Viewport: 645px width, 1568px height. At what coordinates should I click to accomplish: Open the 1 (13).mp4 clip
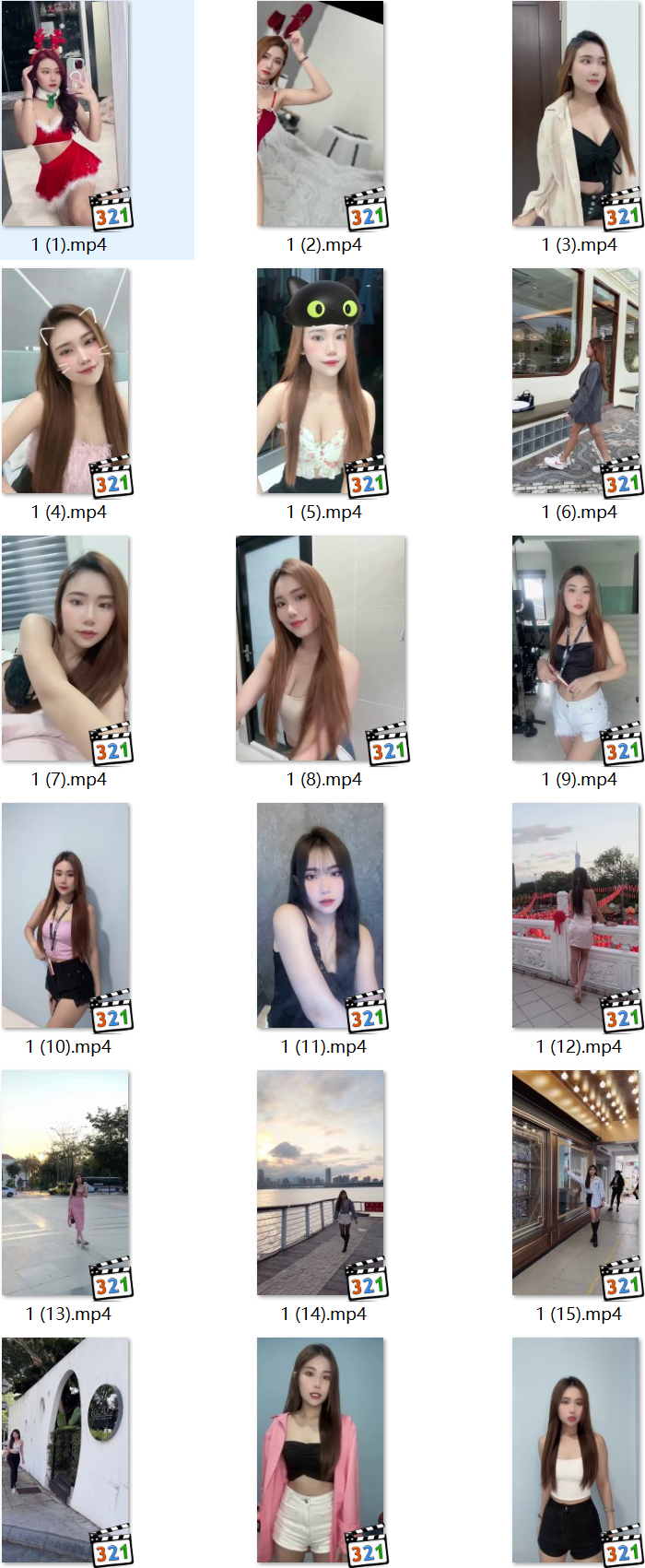tap(65, 1184)
